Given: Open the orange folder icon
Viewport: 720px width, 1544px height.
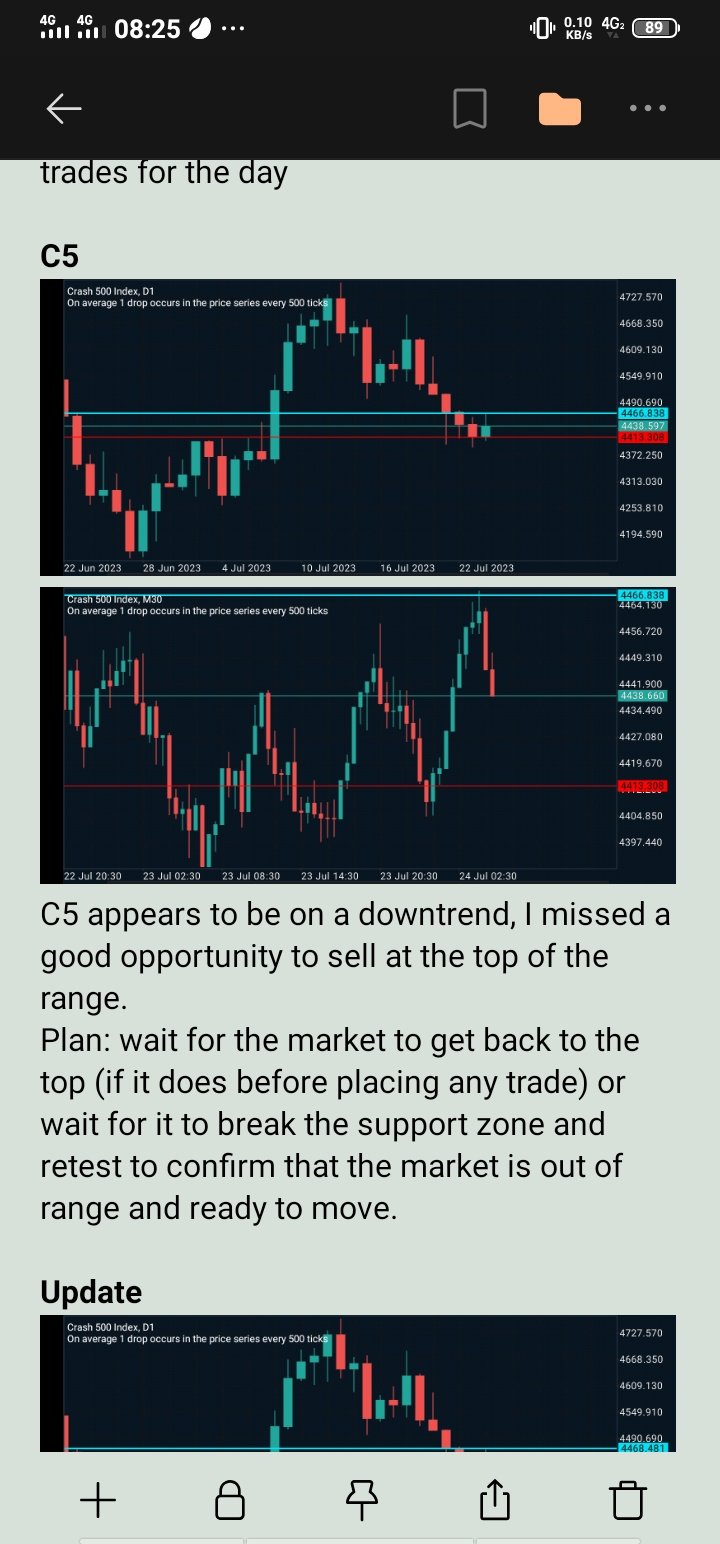Looking at the screenshot, I should [x=560, y=109].
